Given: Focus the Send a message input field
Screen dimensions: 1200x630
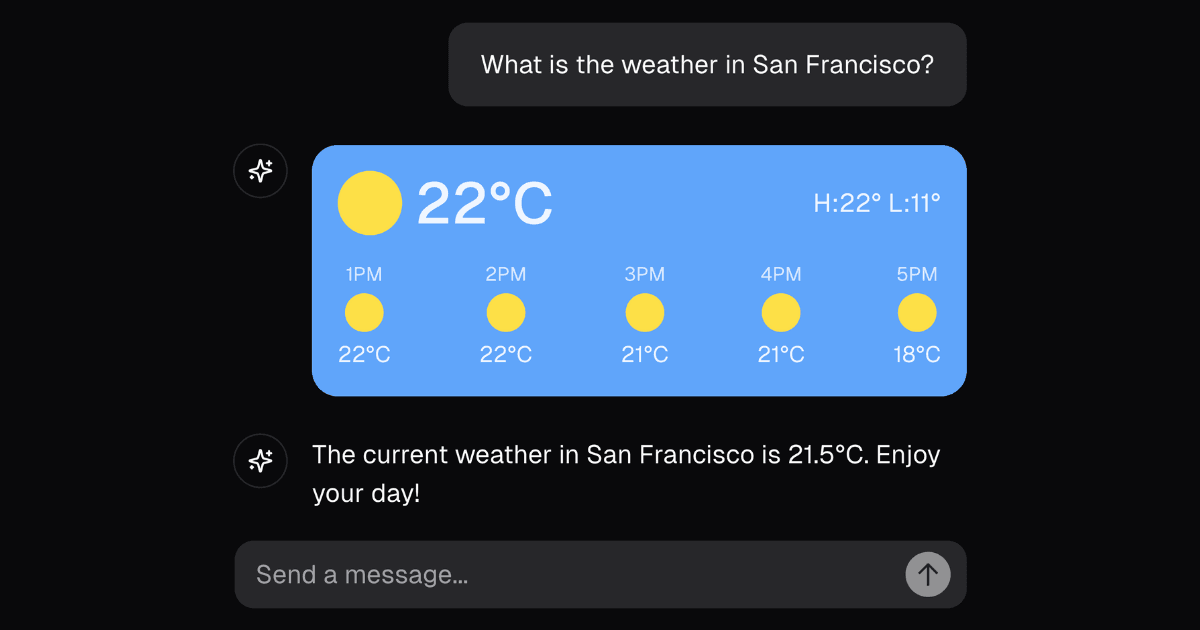Looking at the screenshot, I should click(x=560, y=575).
